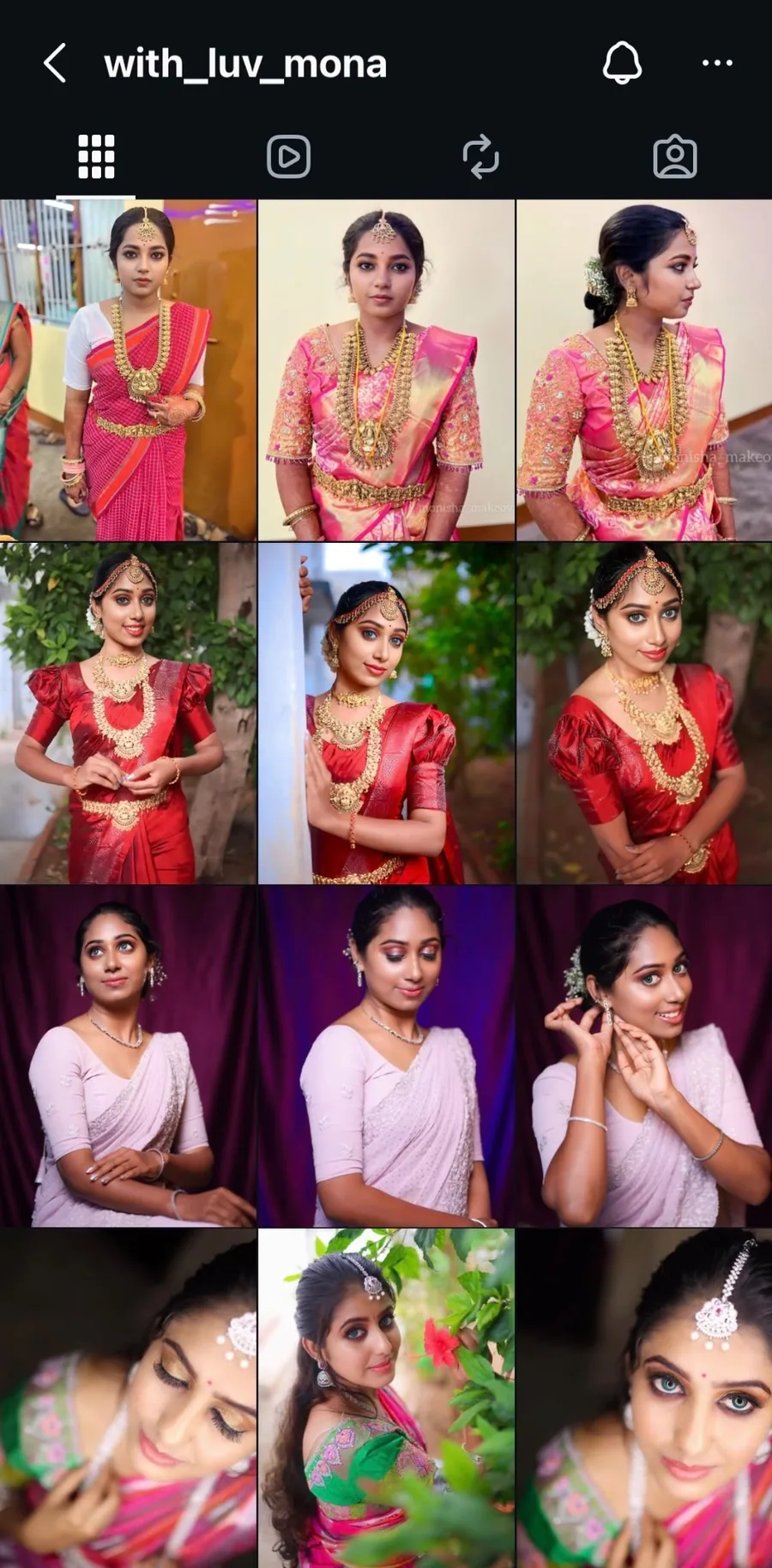Open post beside red hibiscus flower
Viewport: 772px width, 1568px height.
pos(386,1398)
